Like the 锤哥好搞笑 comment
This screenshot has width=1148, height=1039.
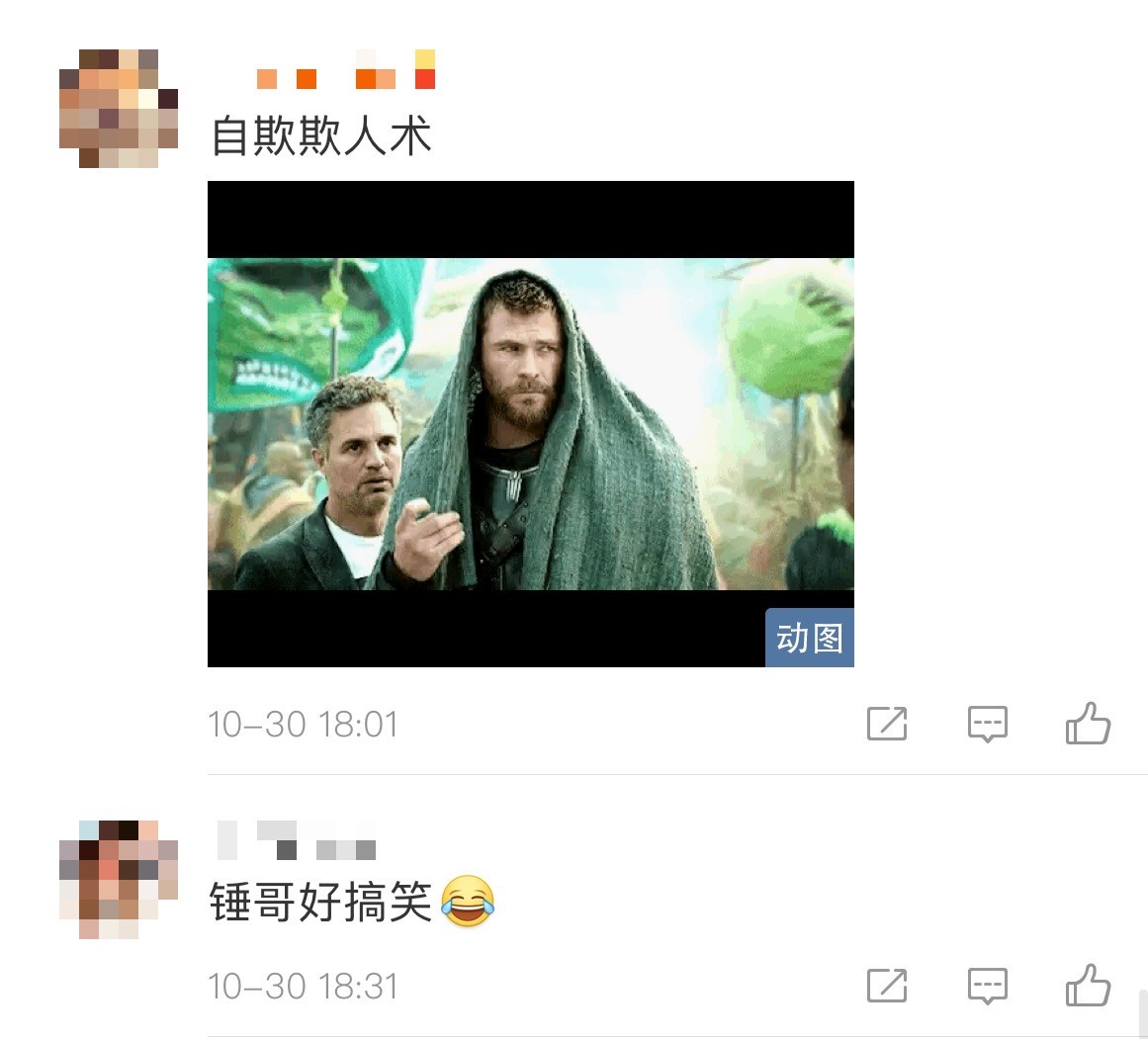(x=1088, y=986)
